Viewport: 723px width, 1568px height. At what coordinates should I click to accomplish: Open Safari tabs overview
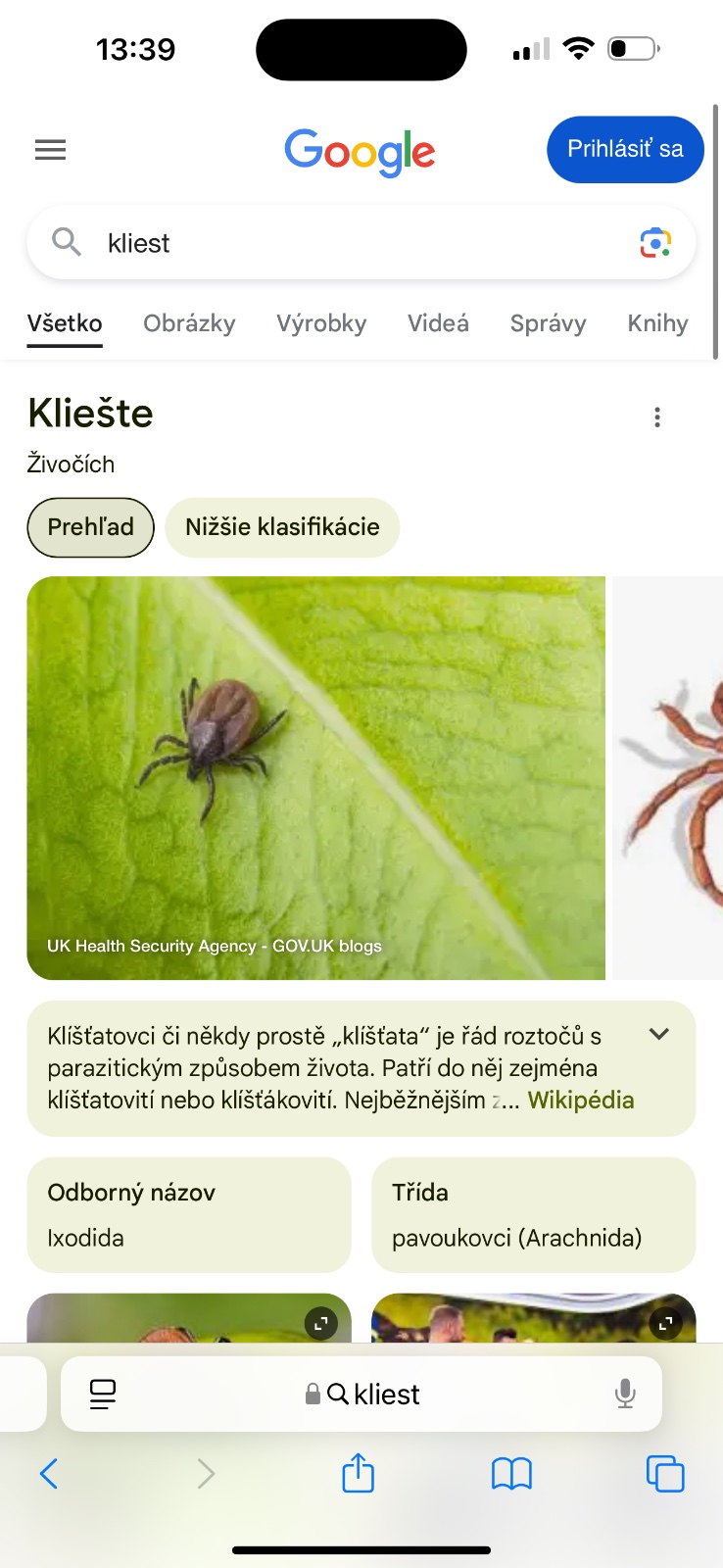tap(665, 1473)
